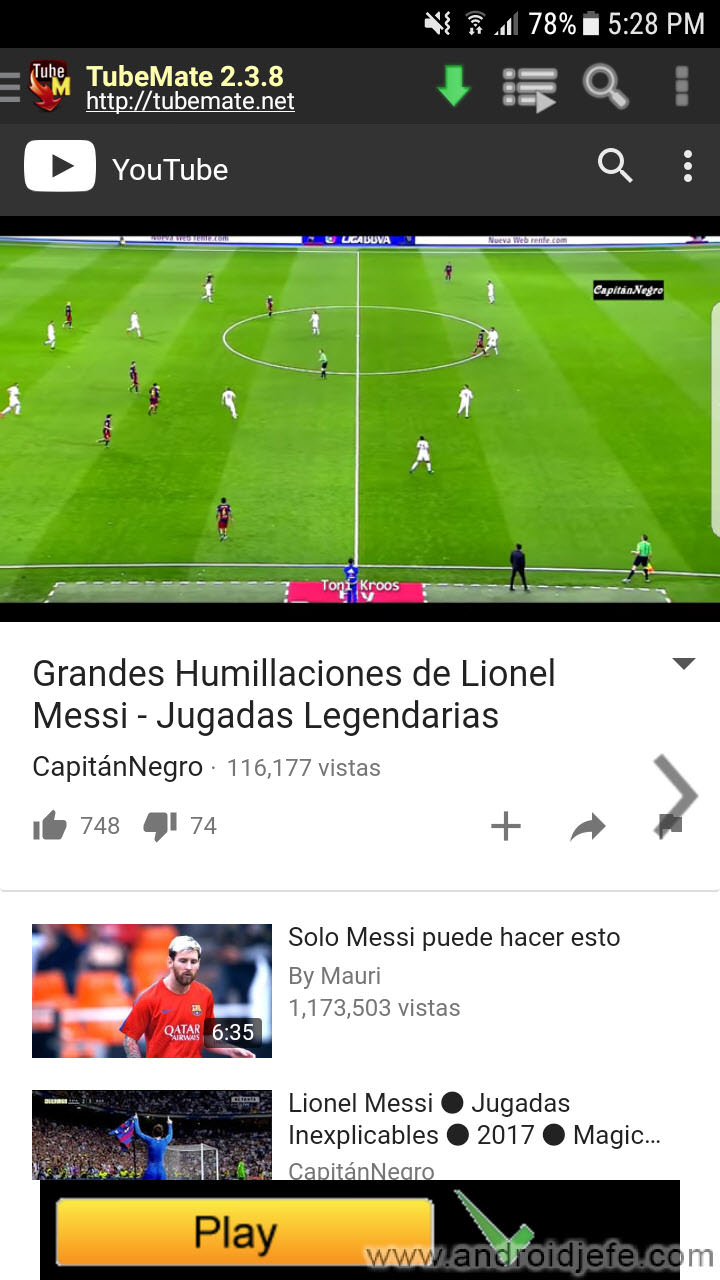720x1280 pixels.
Task: Open the TubeMate drawer menu
Action: pyautogui.click(x=10, y=87)
